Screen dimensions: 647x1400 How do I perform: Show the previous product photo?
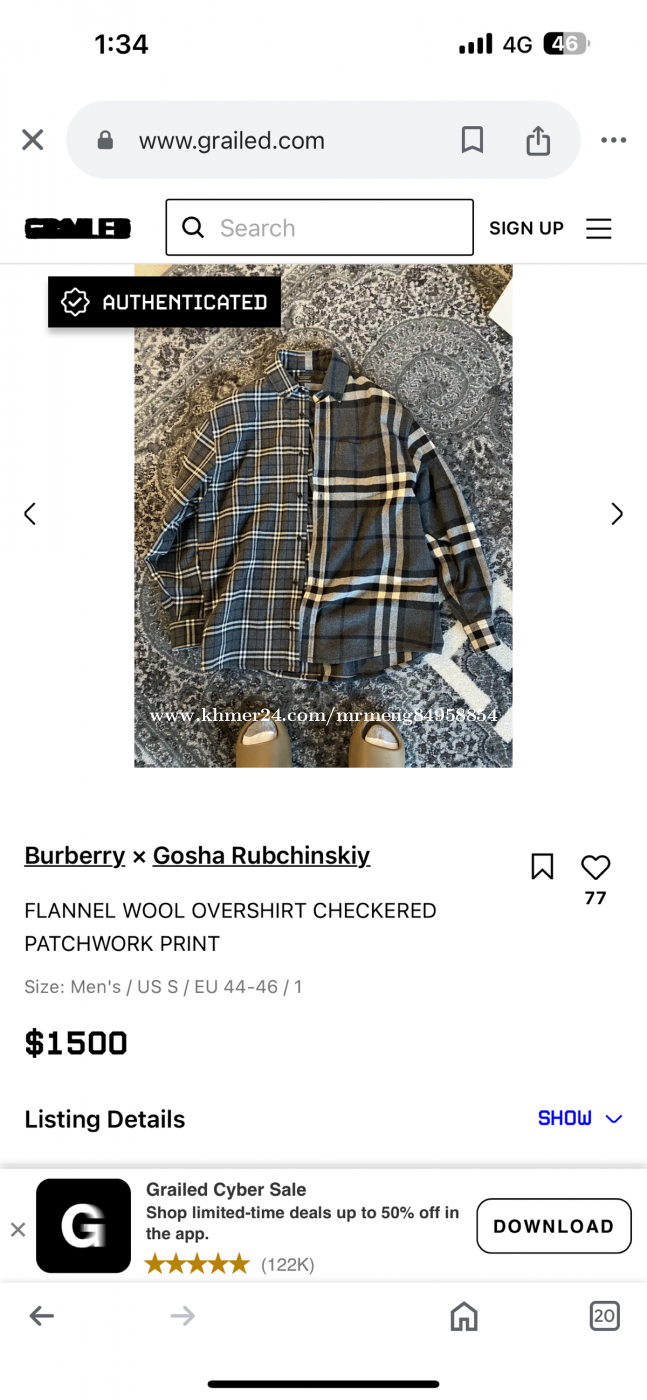(x=30, y=514)
